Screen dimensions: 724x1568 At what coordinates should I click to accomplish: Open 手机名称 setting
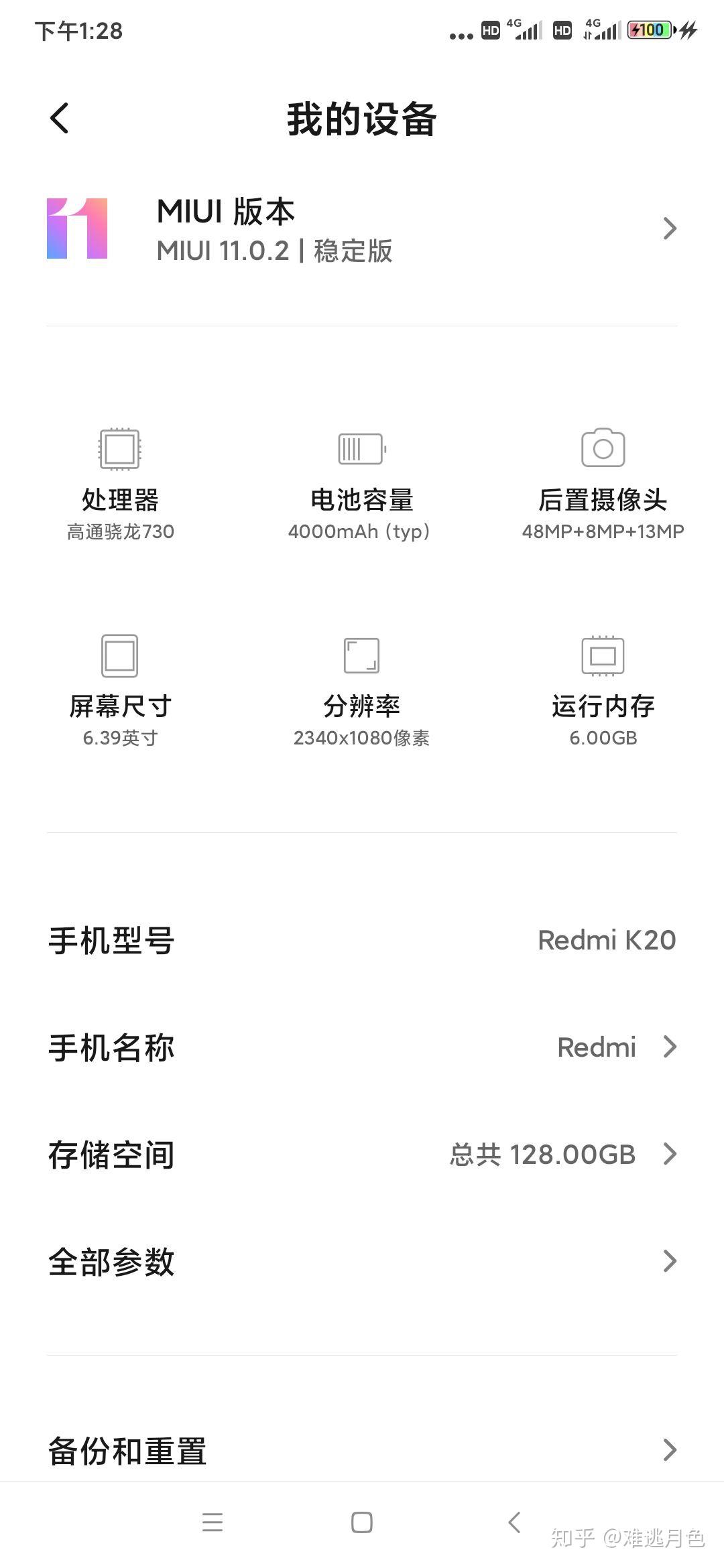pyautogui.click(x=362, y=1047)
